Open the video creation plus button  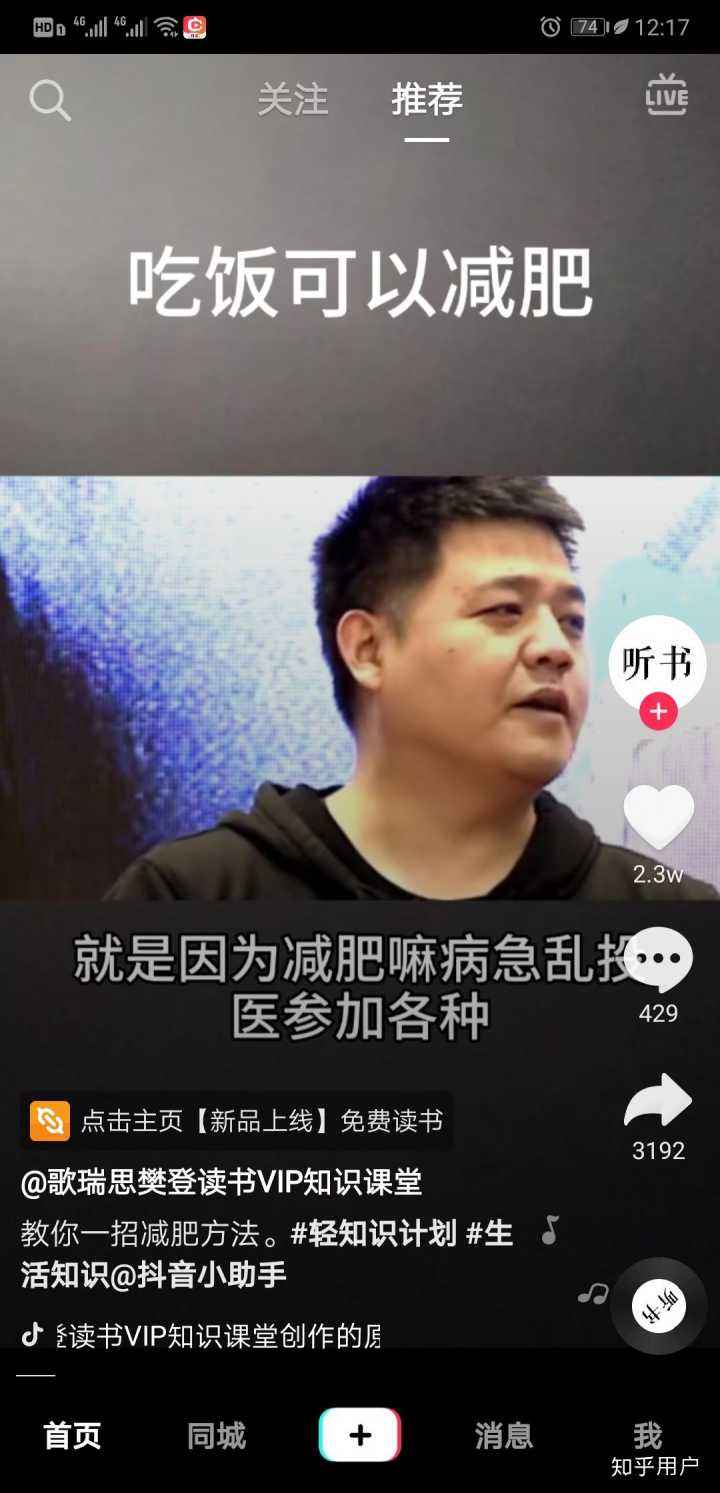[x=359, y=1433]
